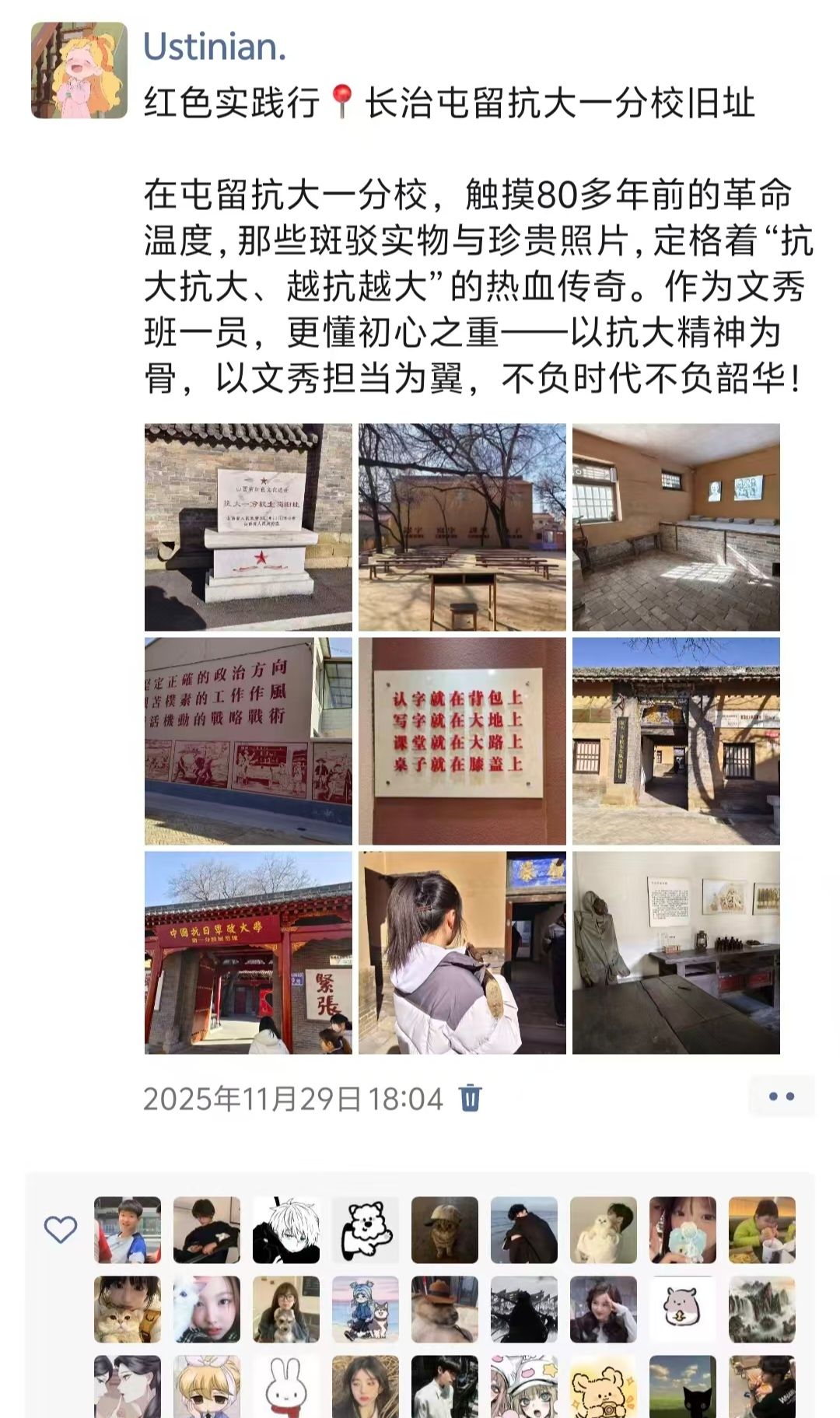The image size is (840, 1418).
Task: View the courtyard photo with benches
Action: 462,527
